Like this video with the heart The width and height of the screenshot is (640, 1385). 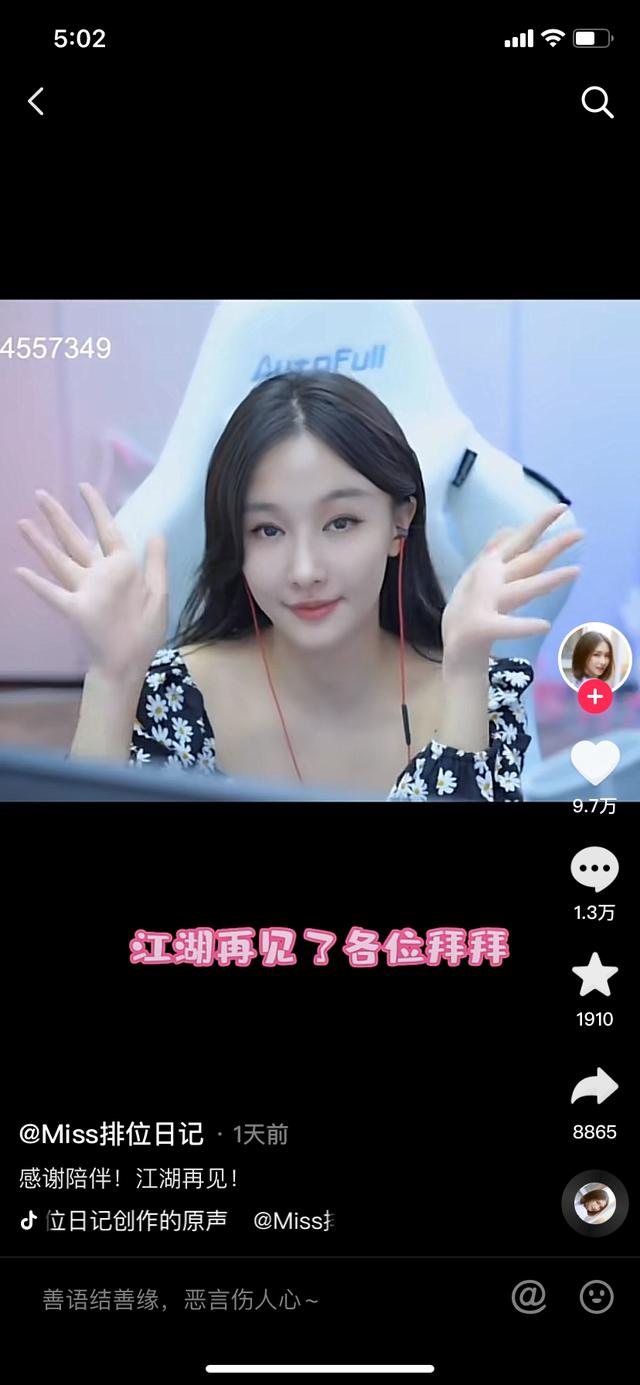pos(595,764)
